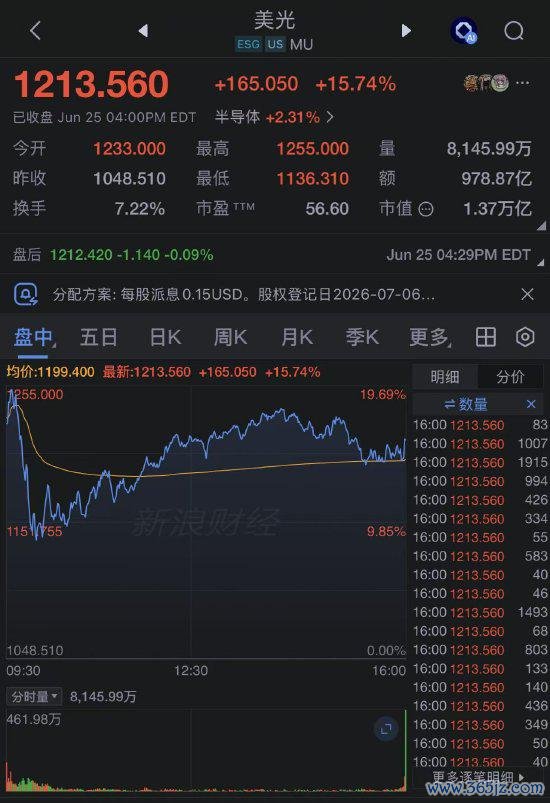550x803 pixels.
Task: Open the AI assistant icon
Action: [x=464, y=31]
